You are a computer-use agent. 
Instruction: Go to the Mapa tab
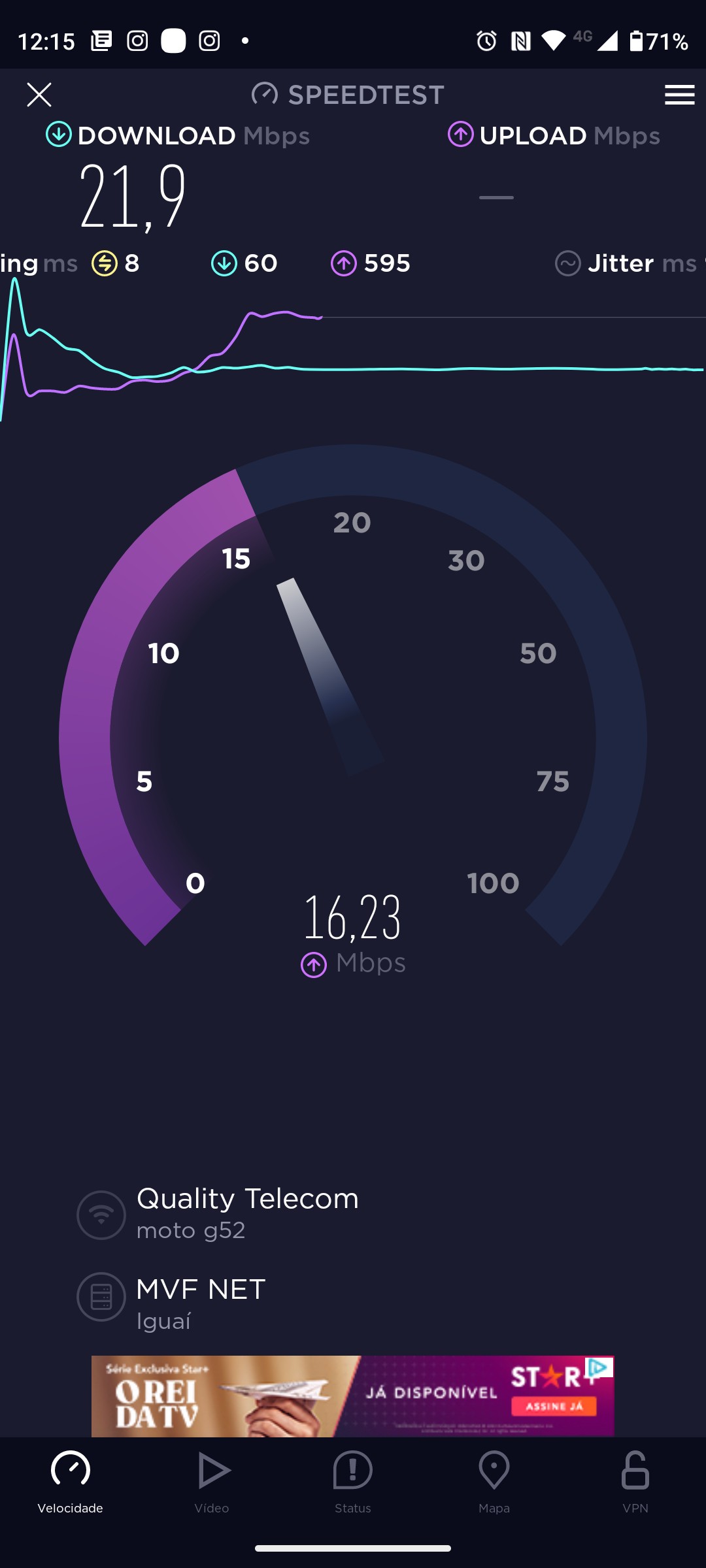tap(494, 1482)
